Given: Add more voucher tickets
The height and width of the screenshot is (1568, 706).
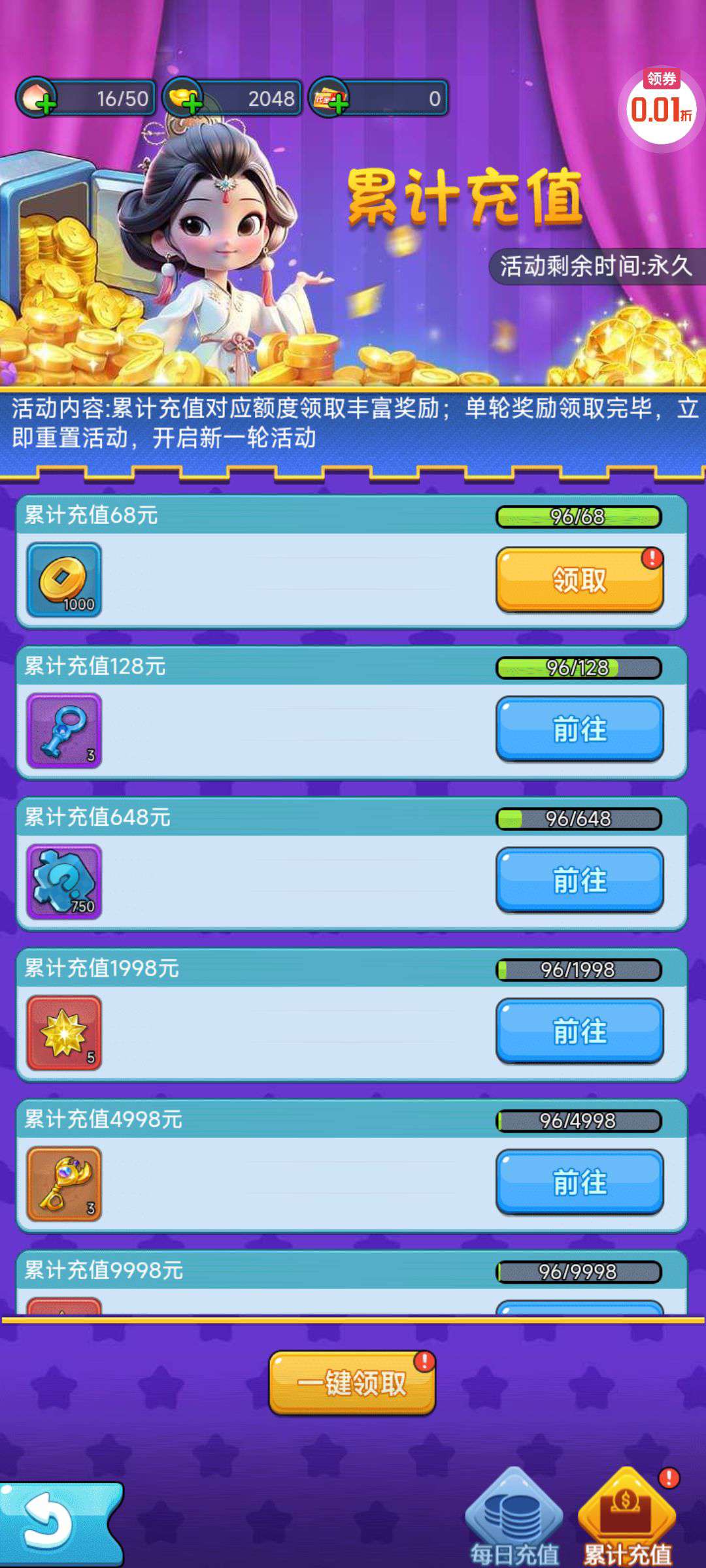Looking at the screenshot, I should 337,103.
